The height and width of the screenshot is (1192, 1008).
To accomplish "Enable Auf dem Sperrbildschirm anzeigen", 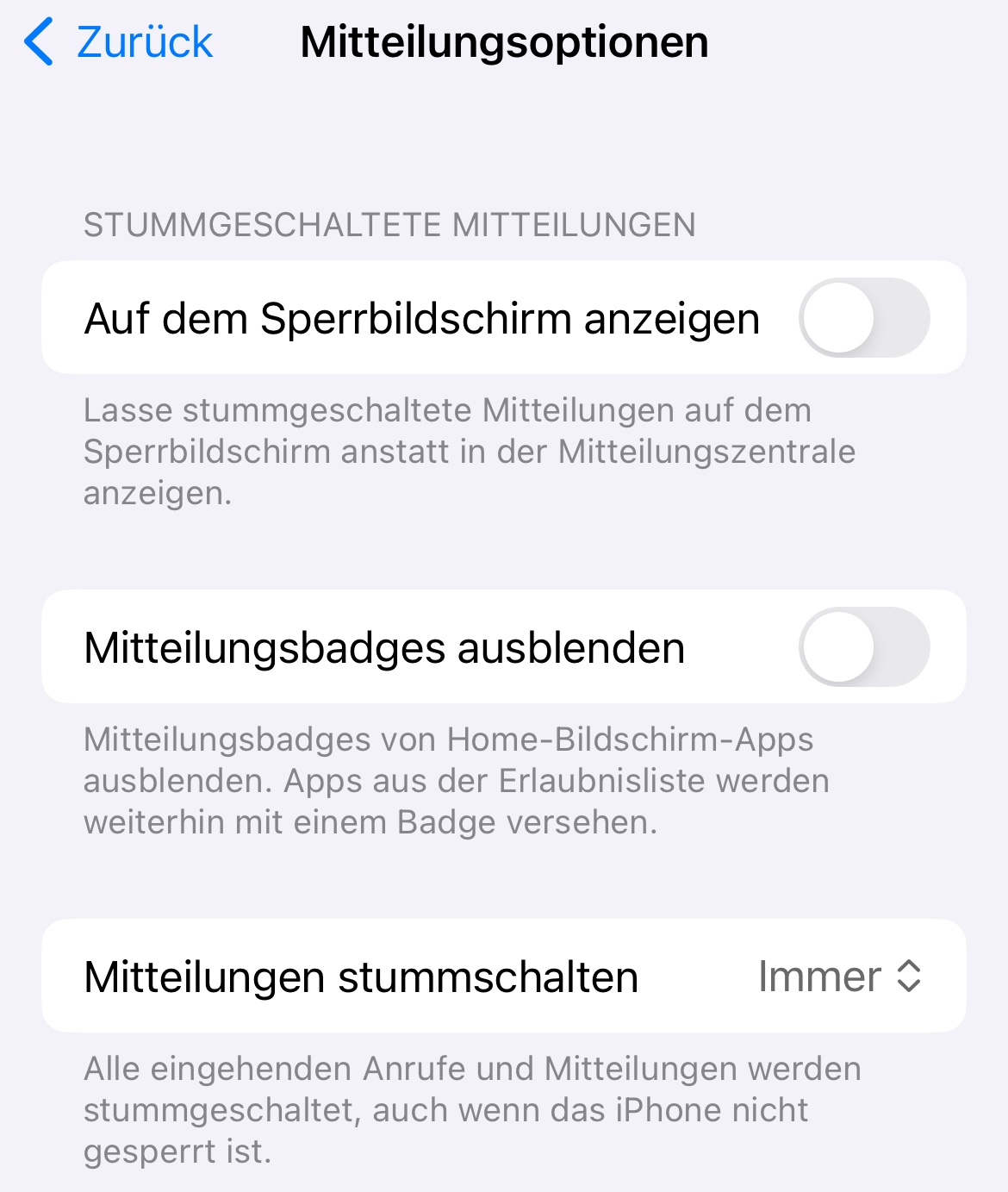I will [863, 317].
